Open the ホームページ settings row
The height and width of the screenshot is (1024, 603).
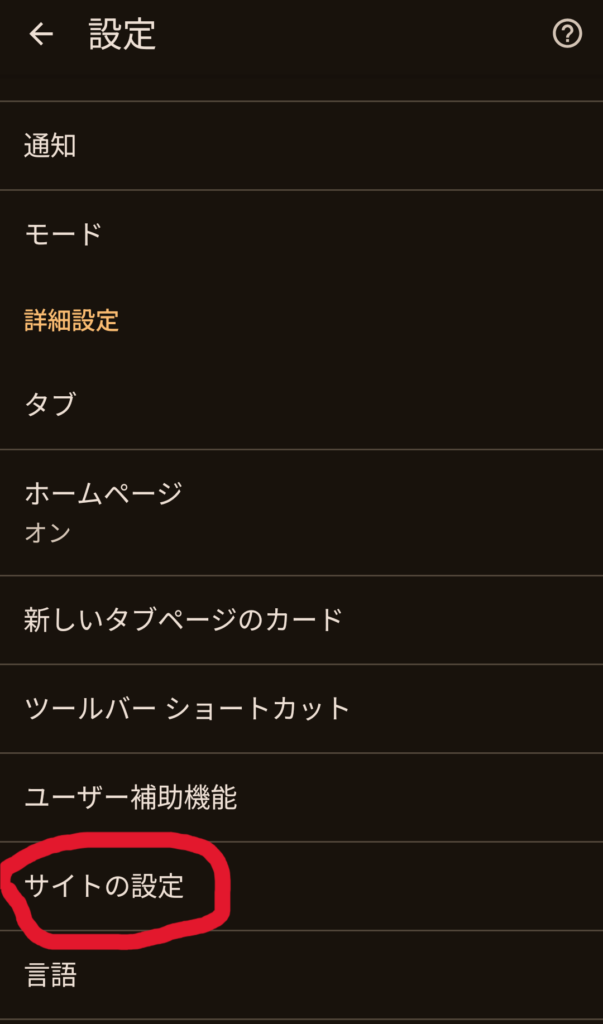pos(301,512)
